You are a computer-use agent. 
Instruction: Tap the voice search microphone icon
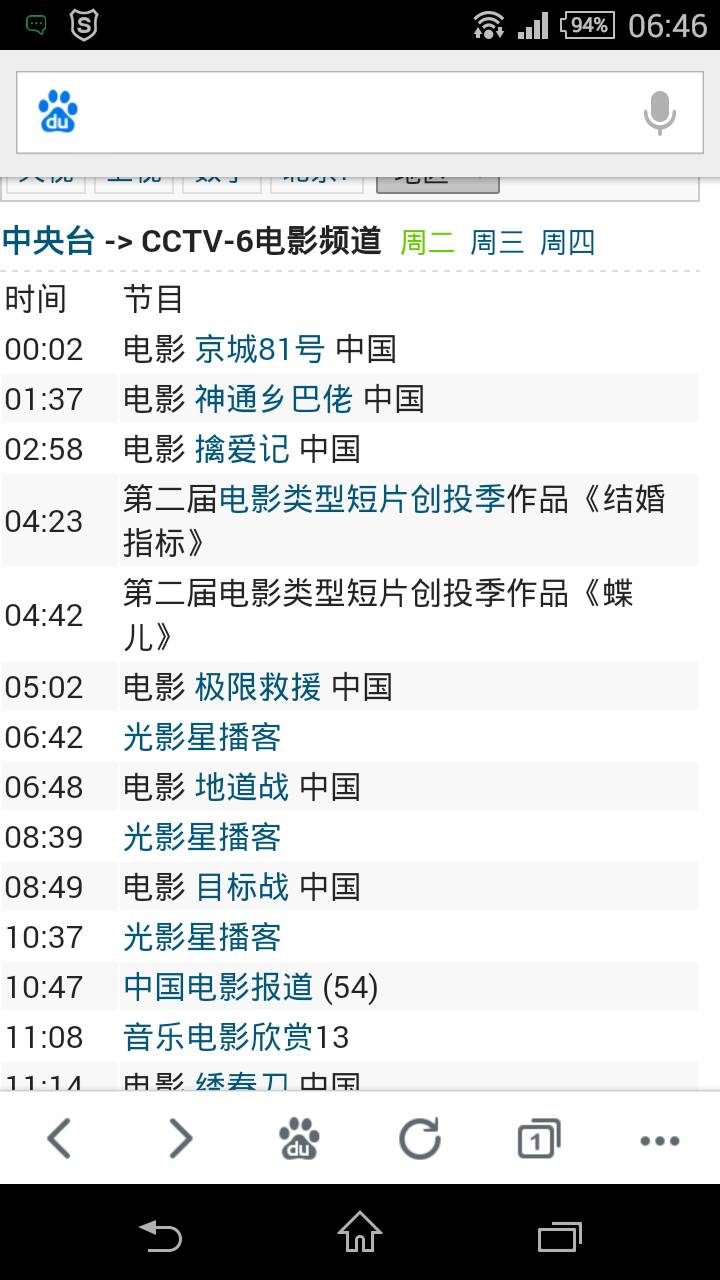coord(659,110)
